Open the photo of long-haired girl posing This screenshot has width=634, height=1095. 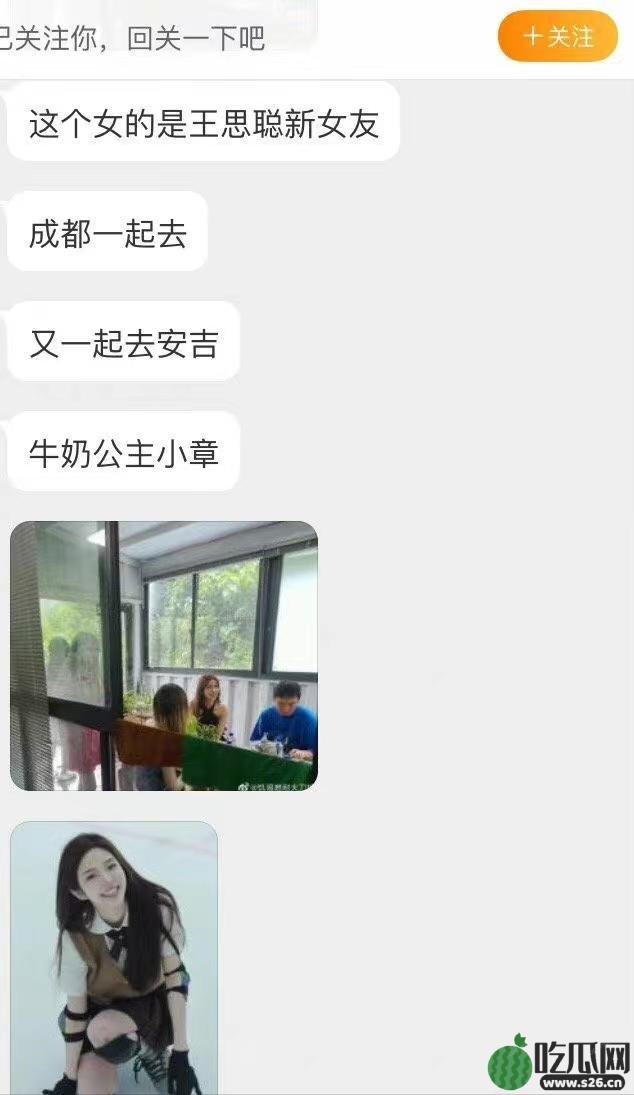click(114, 957)
